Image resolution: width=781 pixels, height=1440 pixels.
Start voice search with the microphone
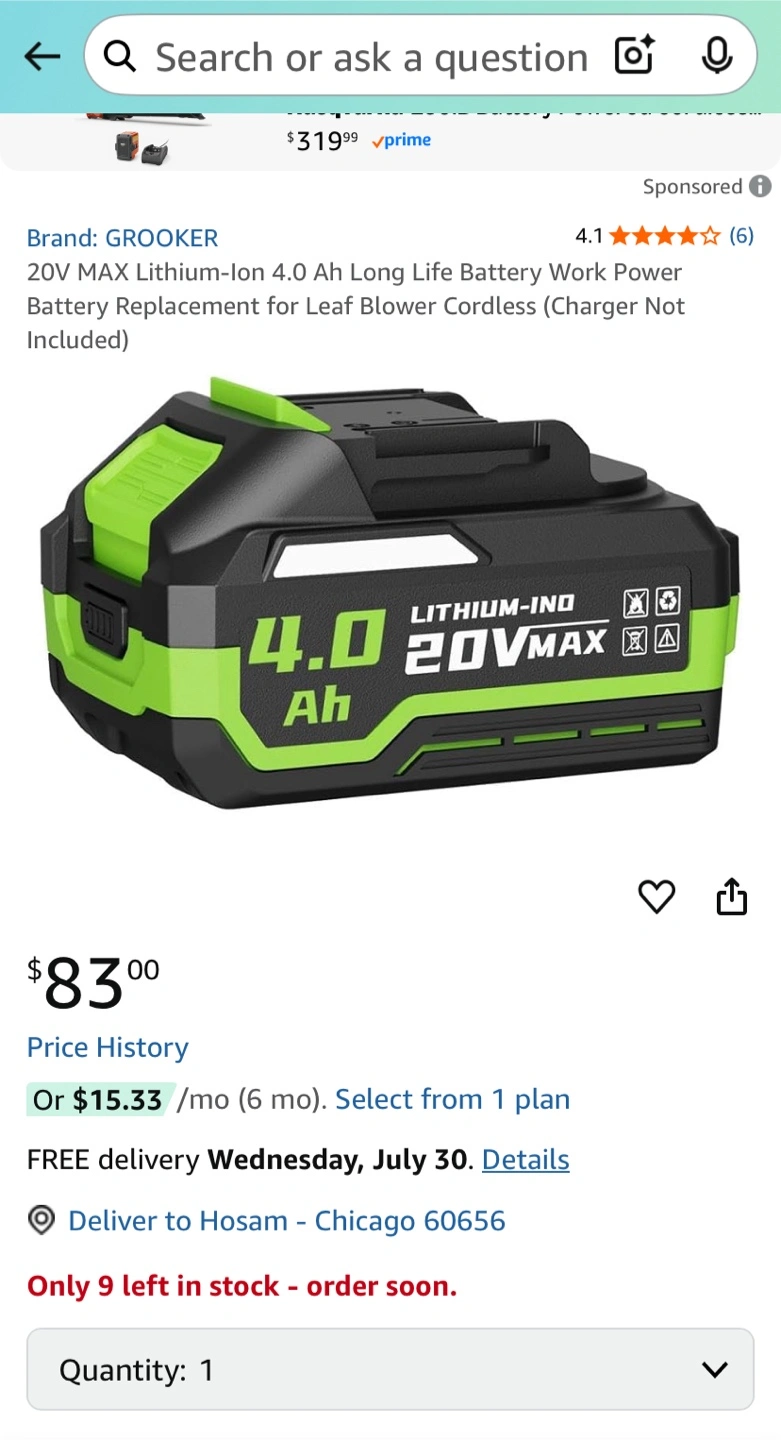(717, 56)
